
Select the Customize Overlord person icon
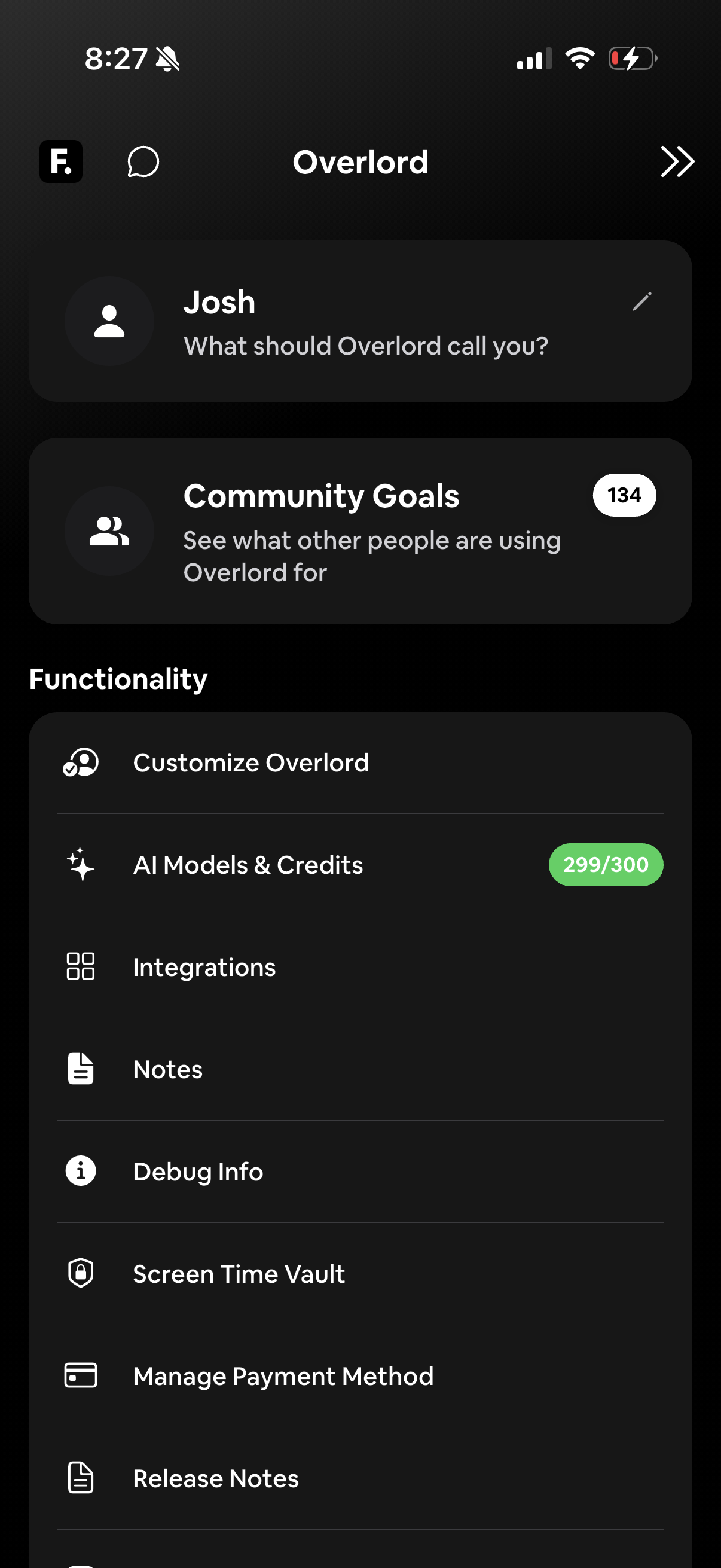80,762
